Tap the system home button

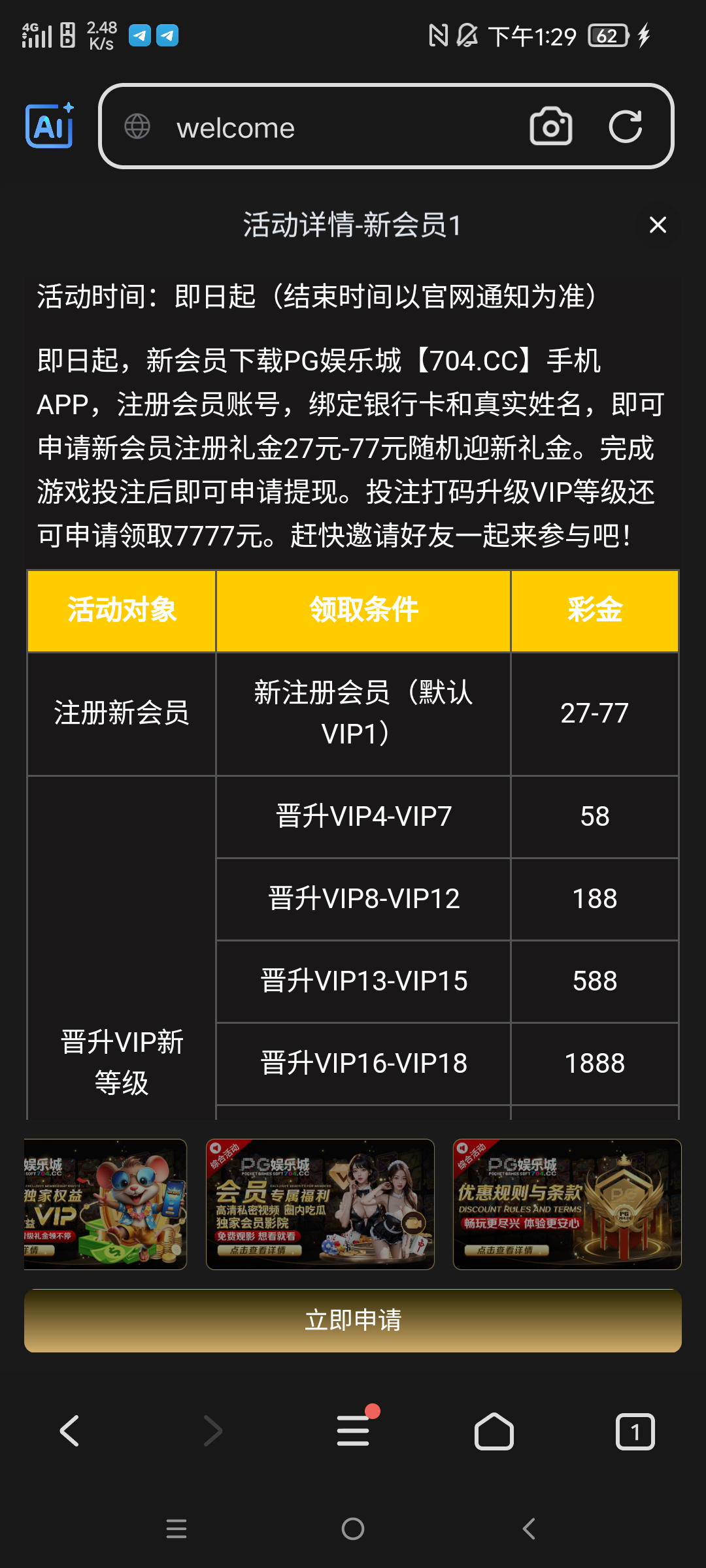(x=353, y=1529)
